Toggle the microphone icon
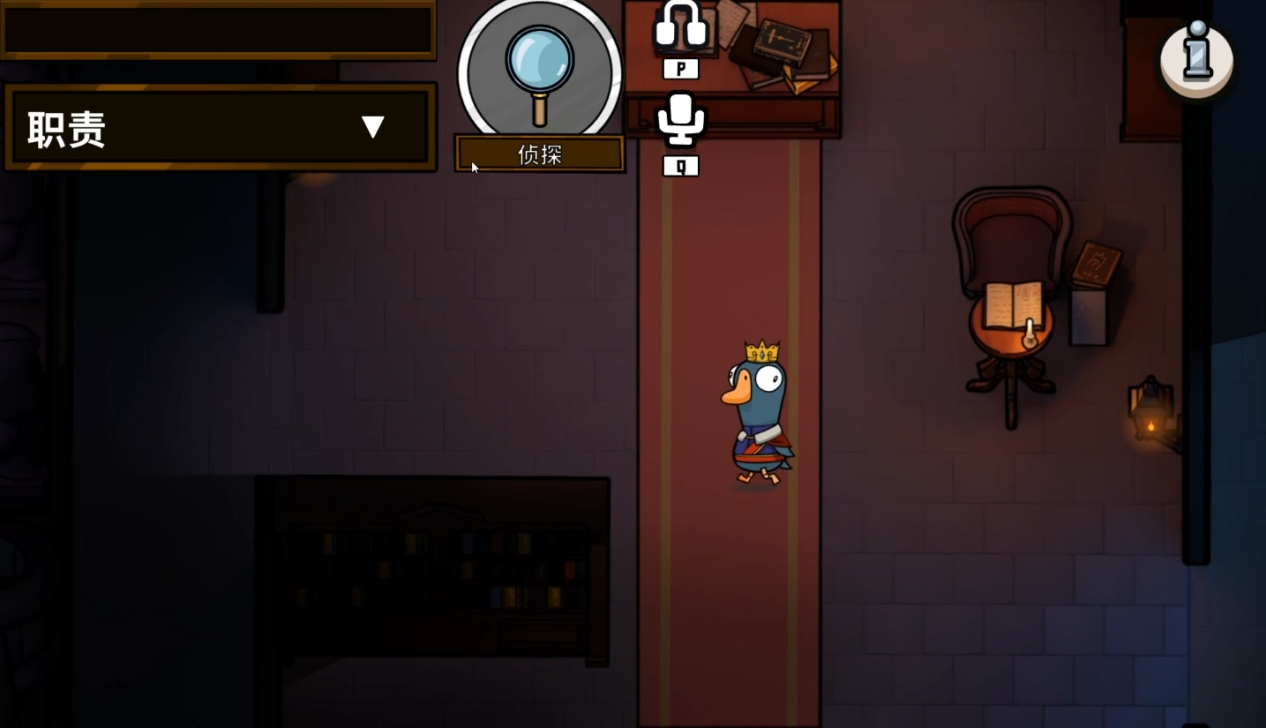This screenshot has width=1266, height=728. (681, 119)
